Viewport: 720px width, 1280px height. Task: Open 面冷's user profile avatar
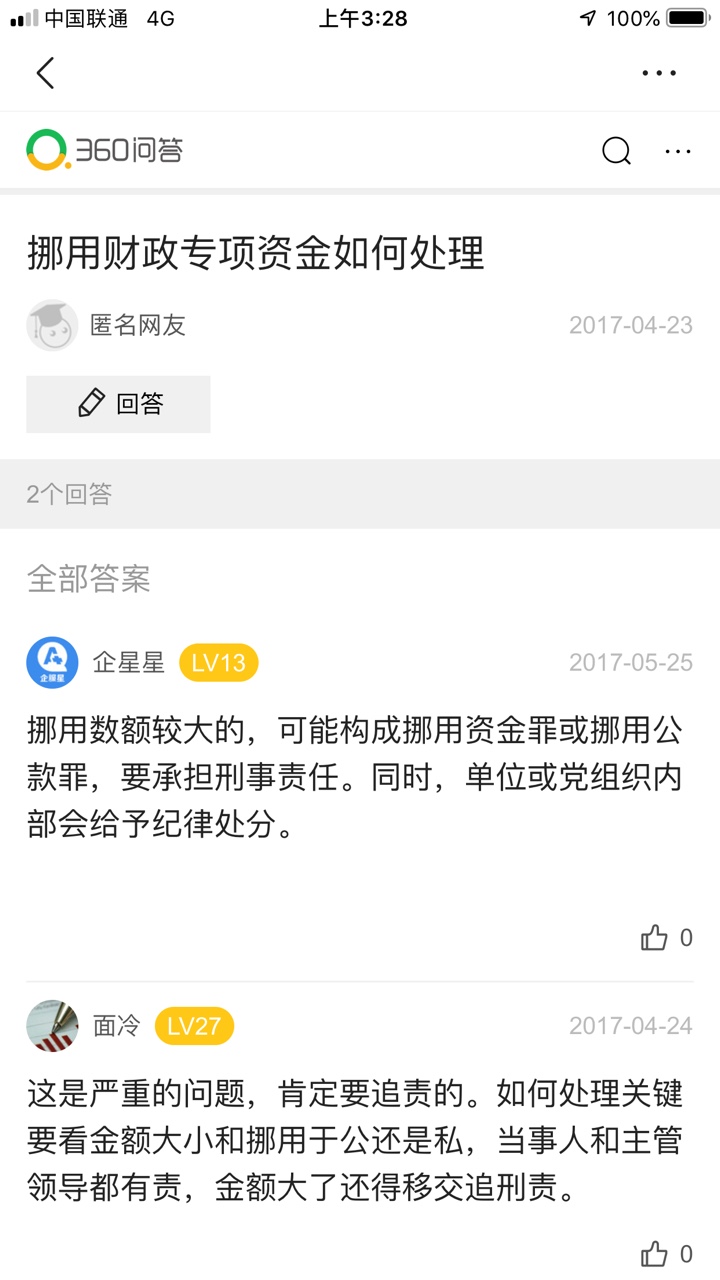click(52, 1025)
